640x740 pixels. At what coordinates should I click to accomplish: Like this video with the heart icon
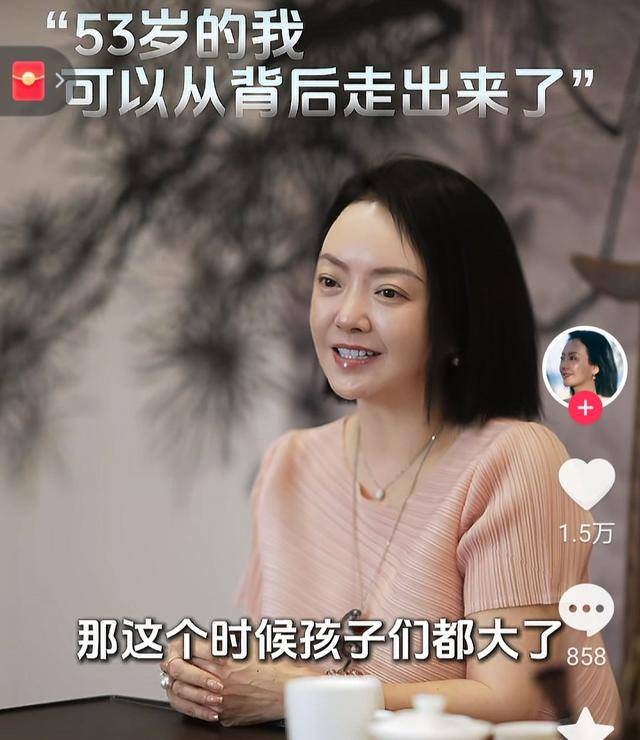(586, 484)
